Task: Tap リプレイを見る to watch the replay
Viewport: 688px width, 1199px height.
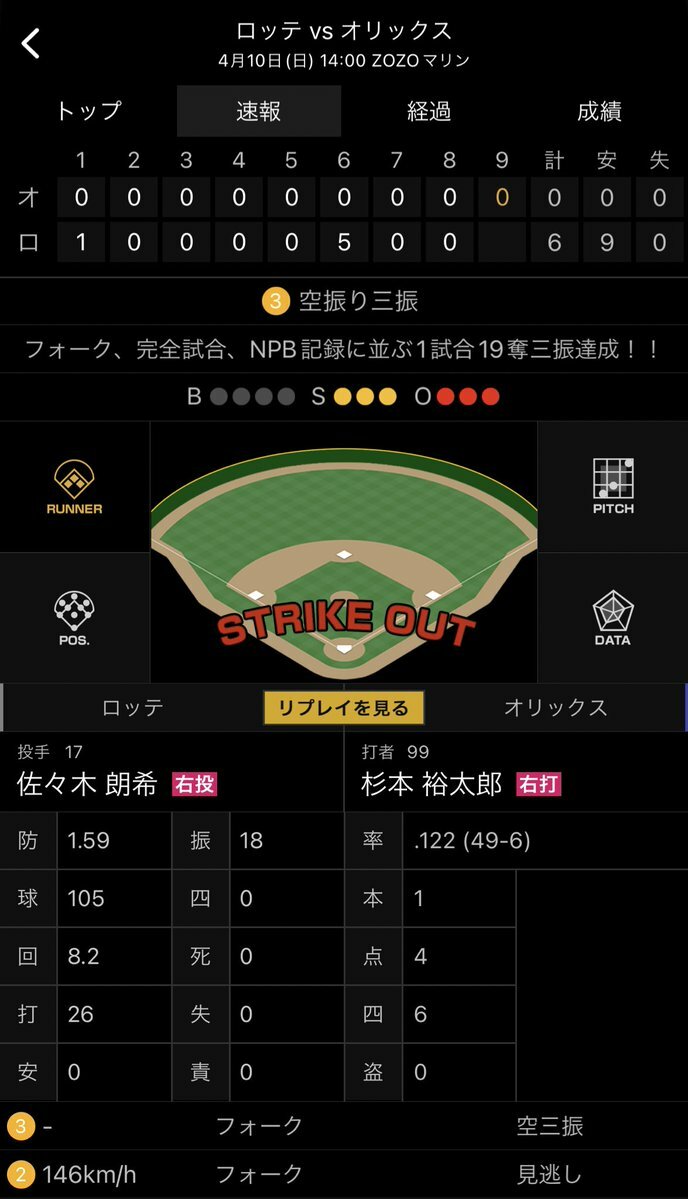Action: coord(344,708)
